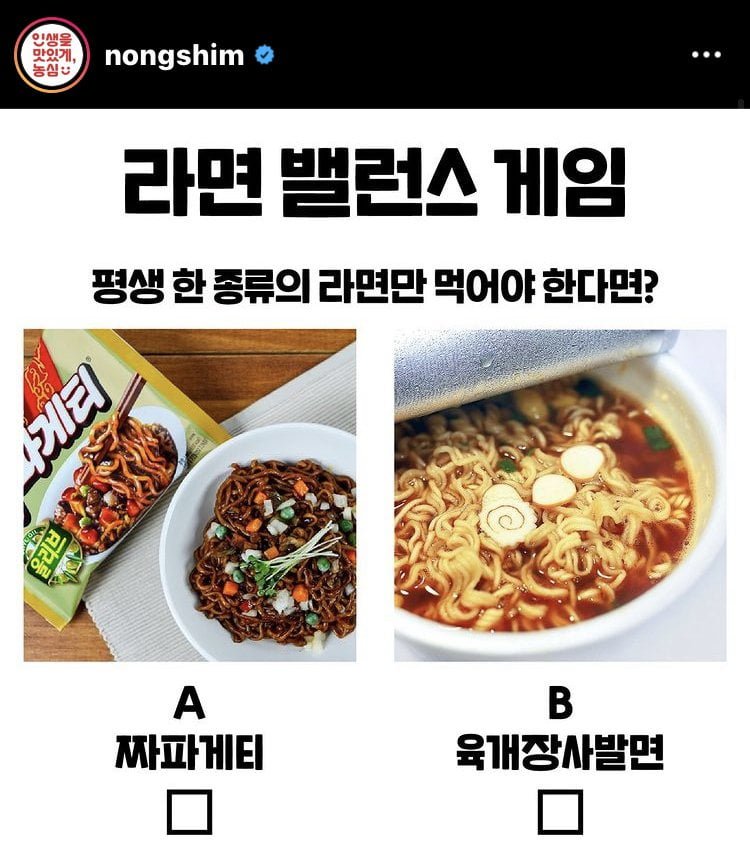This screenshot has width=750, height=853.
Task: Open the three-dot overflow menu
Action: click(706, 55)
